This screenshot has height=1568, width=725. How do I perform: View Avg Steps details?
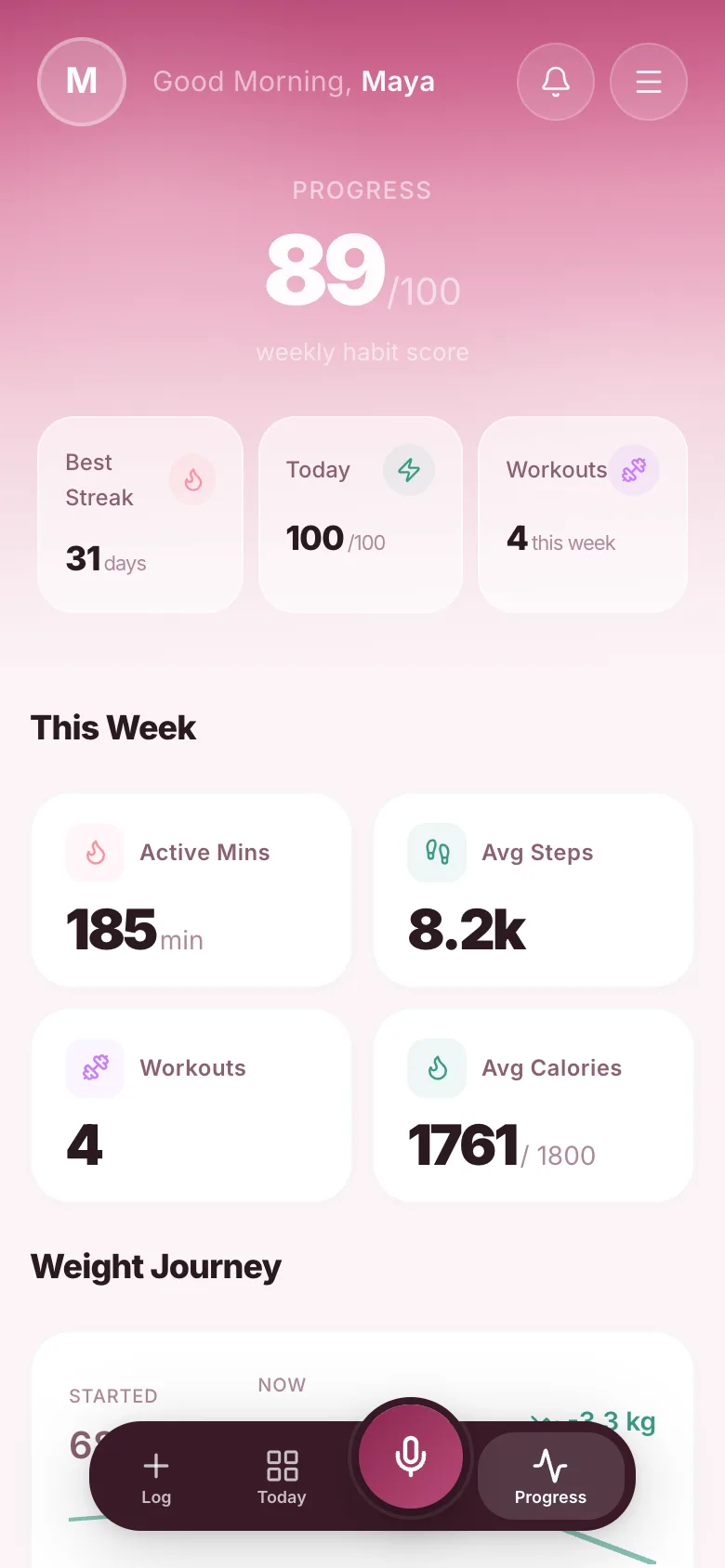(534, 890)
